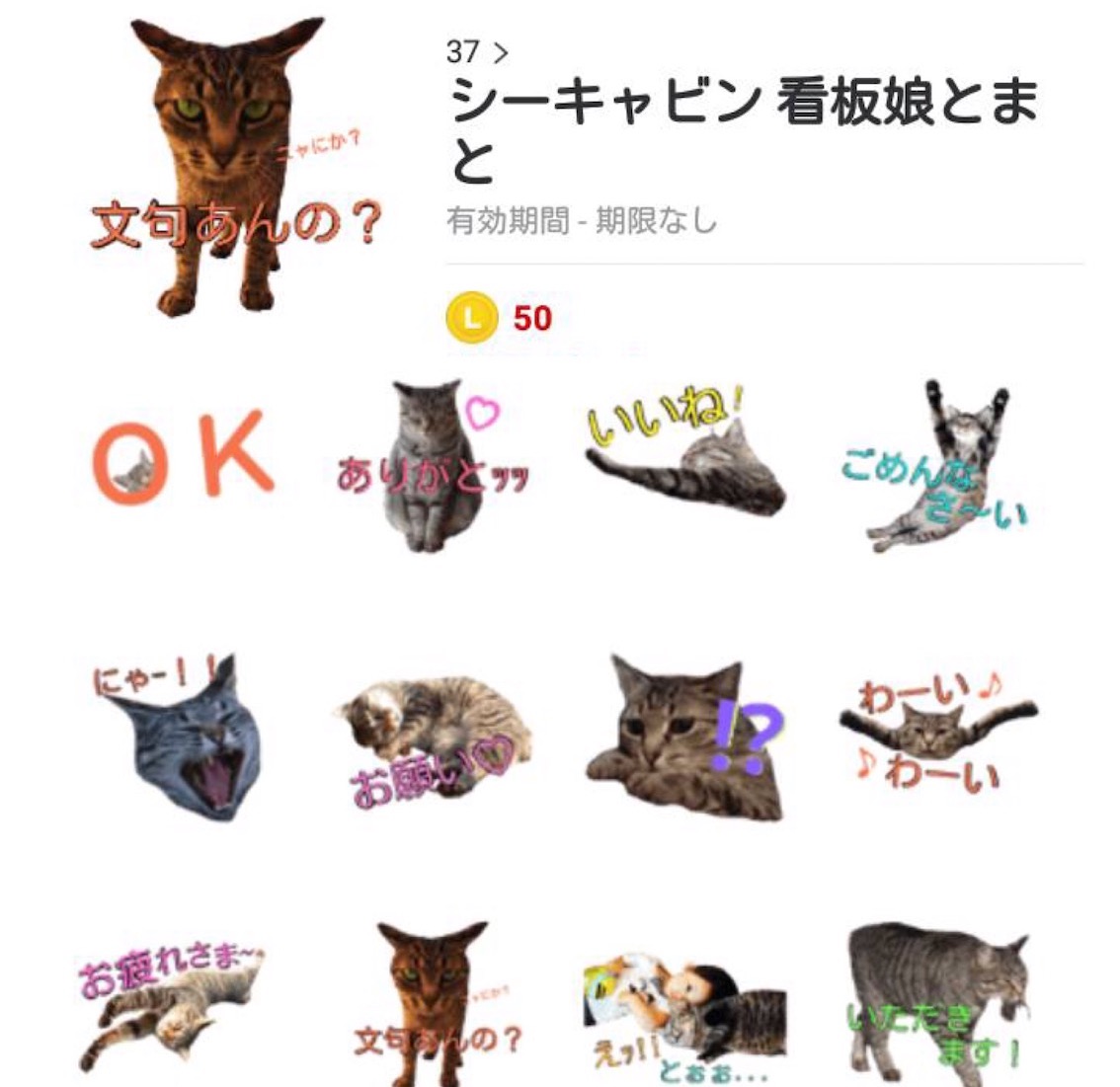
Task: Open the creator link labeled 37
Action: [x=476, y=52]
